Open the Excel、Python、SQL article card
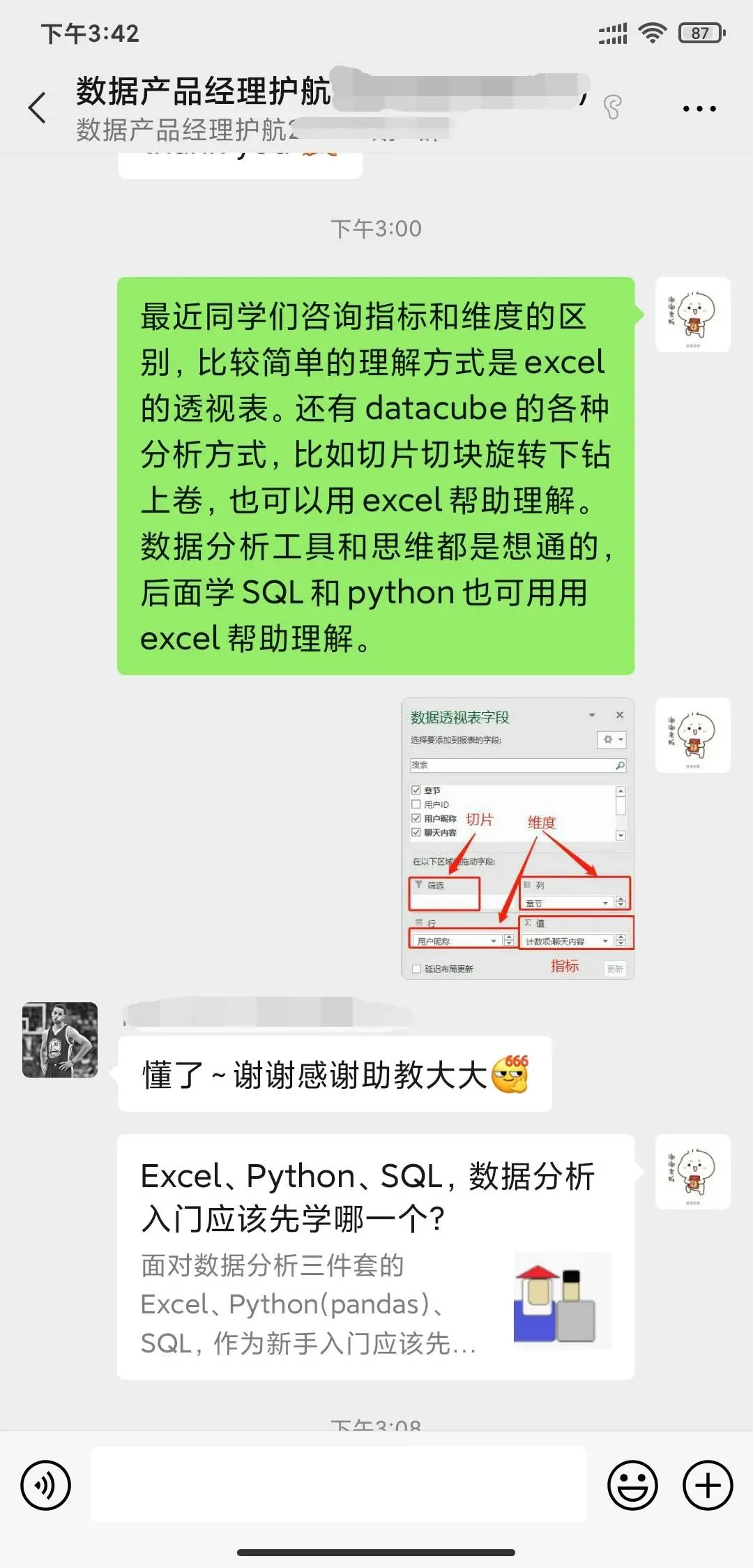 pos(376,1256)
